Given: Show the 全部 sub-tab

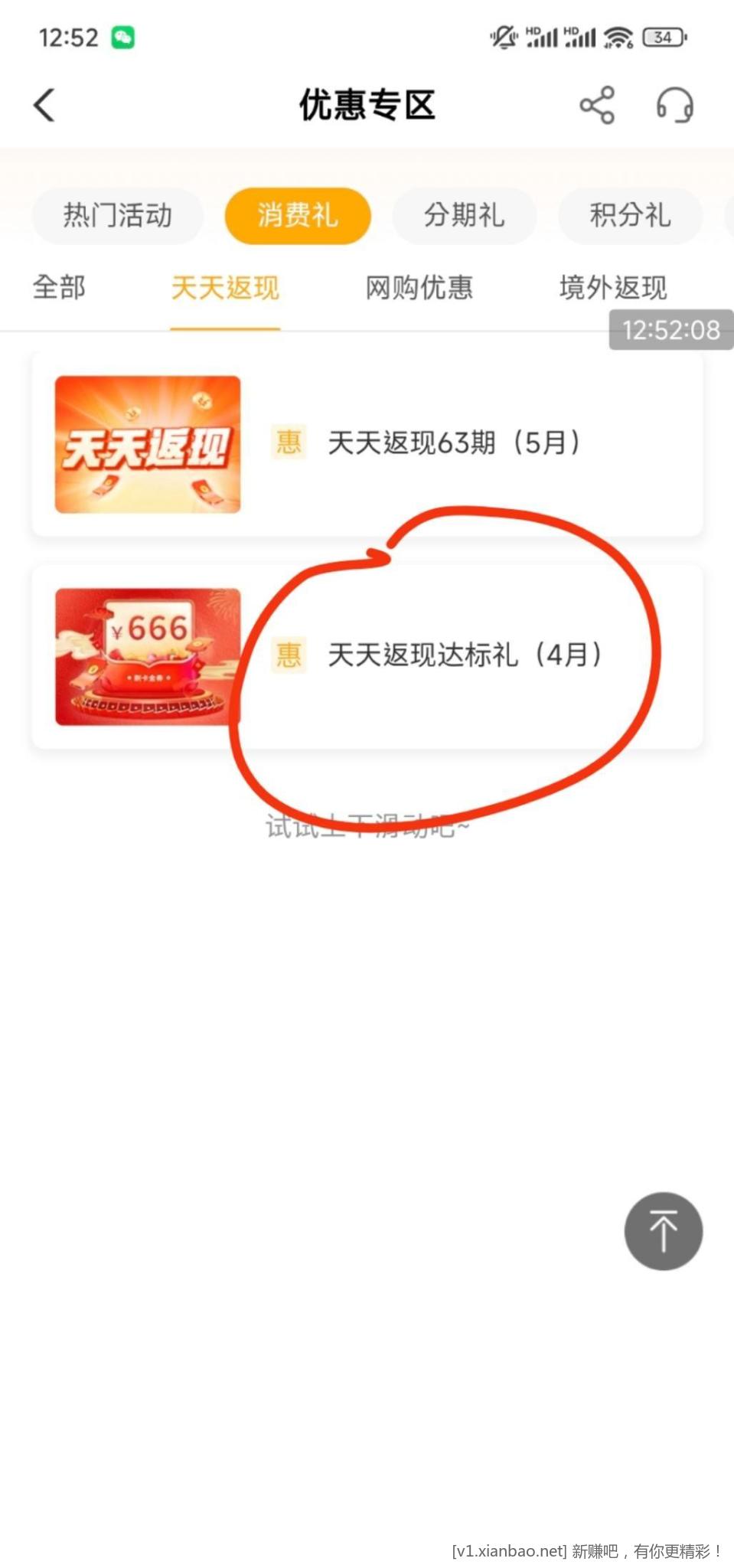Looking at the screenshot, I should 59,288.
